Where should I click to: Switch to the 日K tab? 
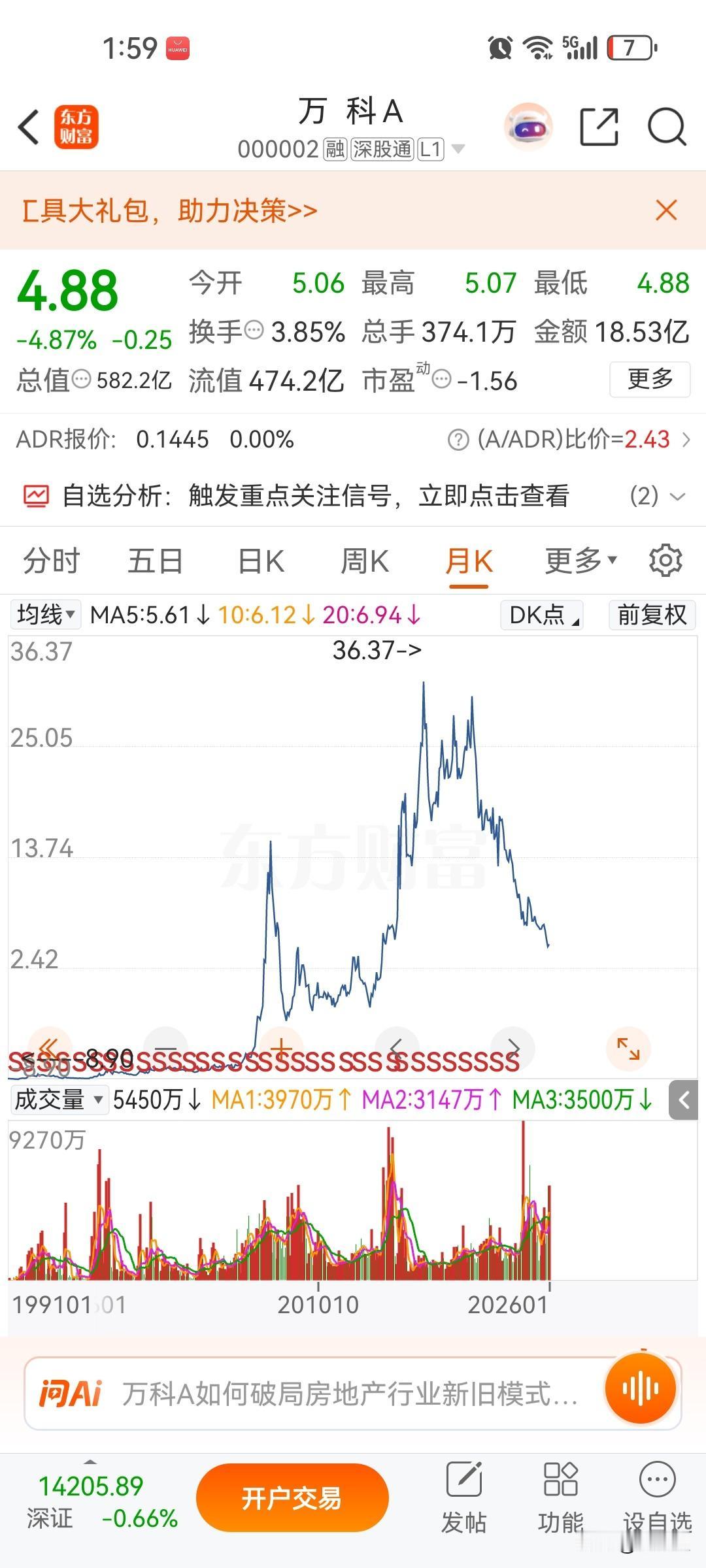tap(260, 561)
